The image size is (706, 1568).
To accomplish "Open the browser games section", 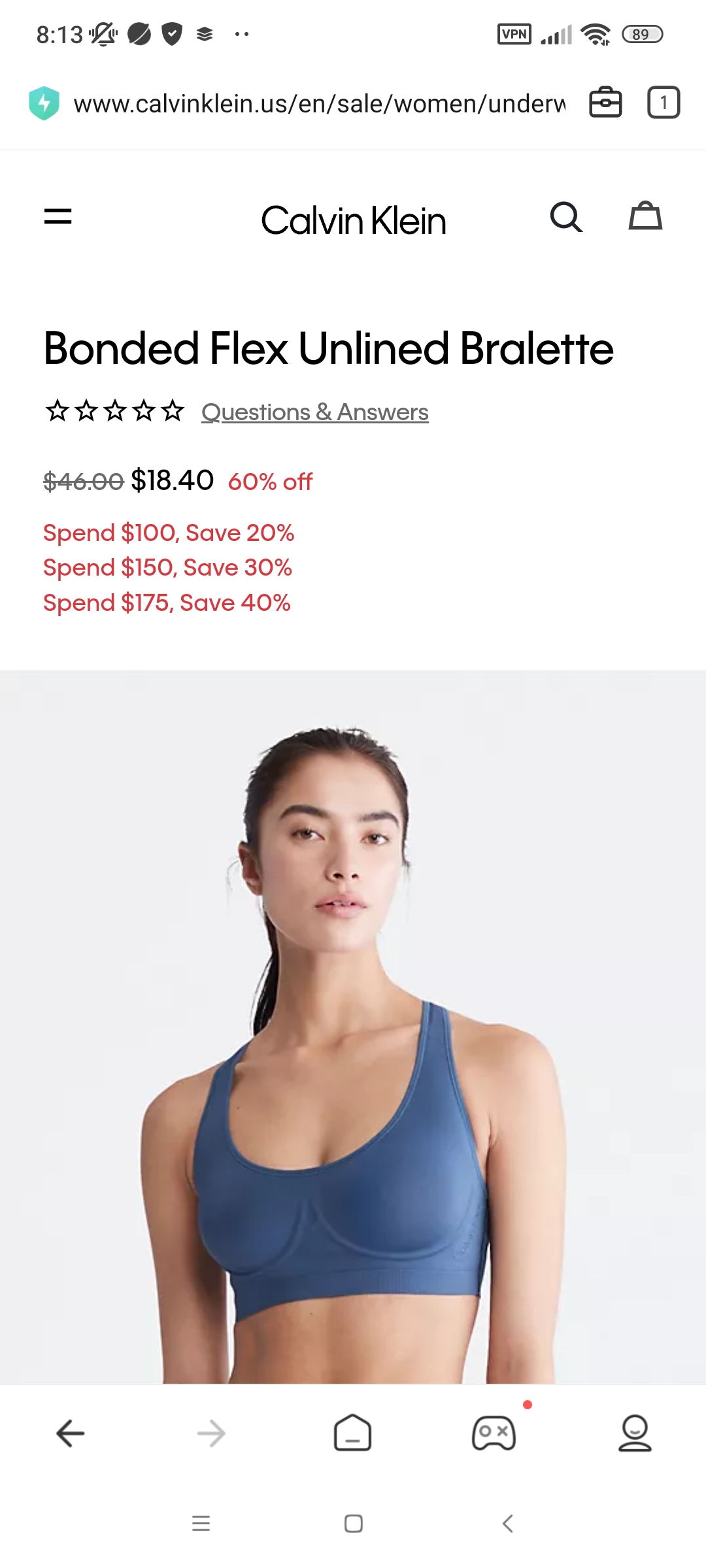I will (x=494, y=1433).
